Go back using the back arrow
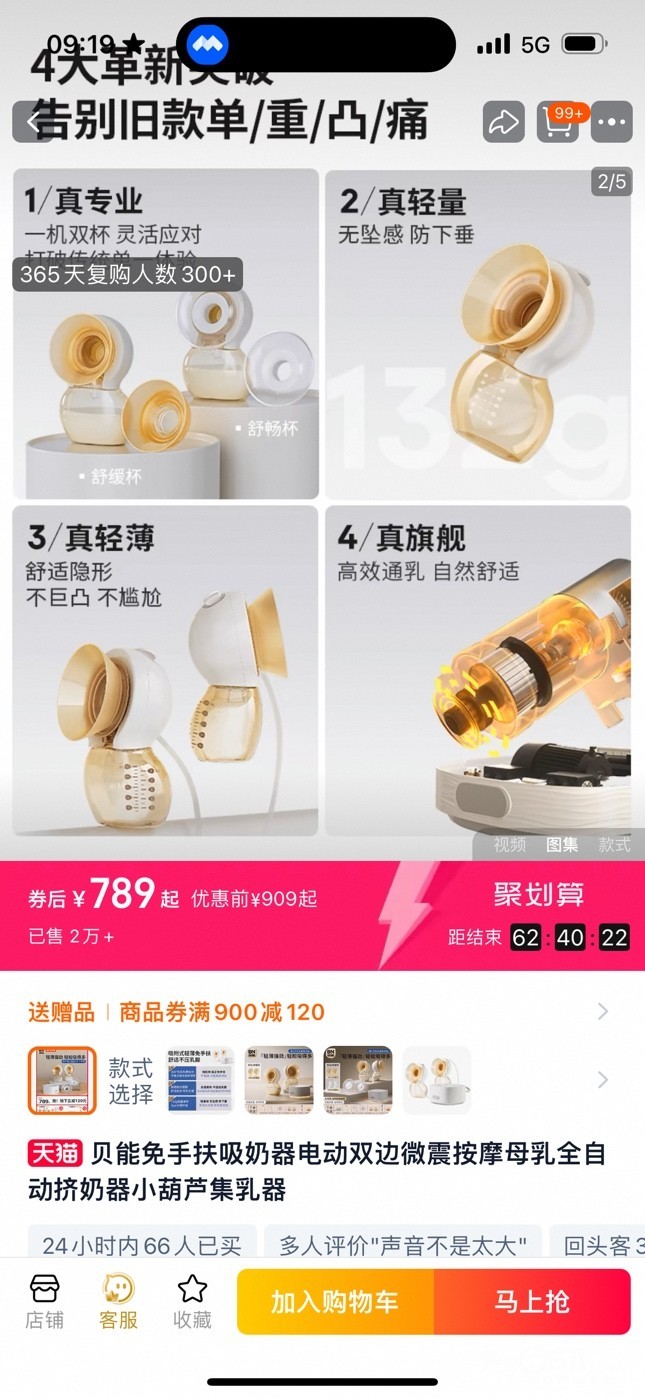 pos(32,122)
